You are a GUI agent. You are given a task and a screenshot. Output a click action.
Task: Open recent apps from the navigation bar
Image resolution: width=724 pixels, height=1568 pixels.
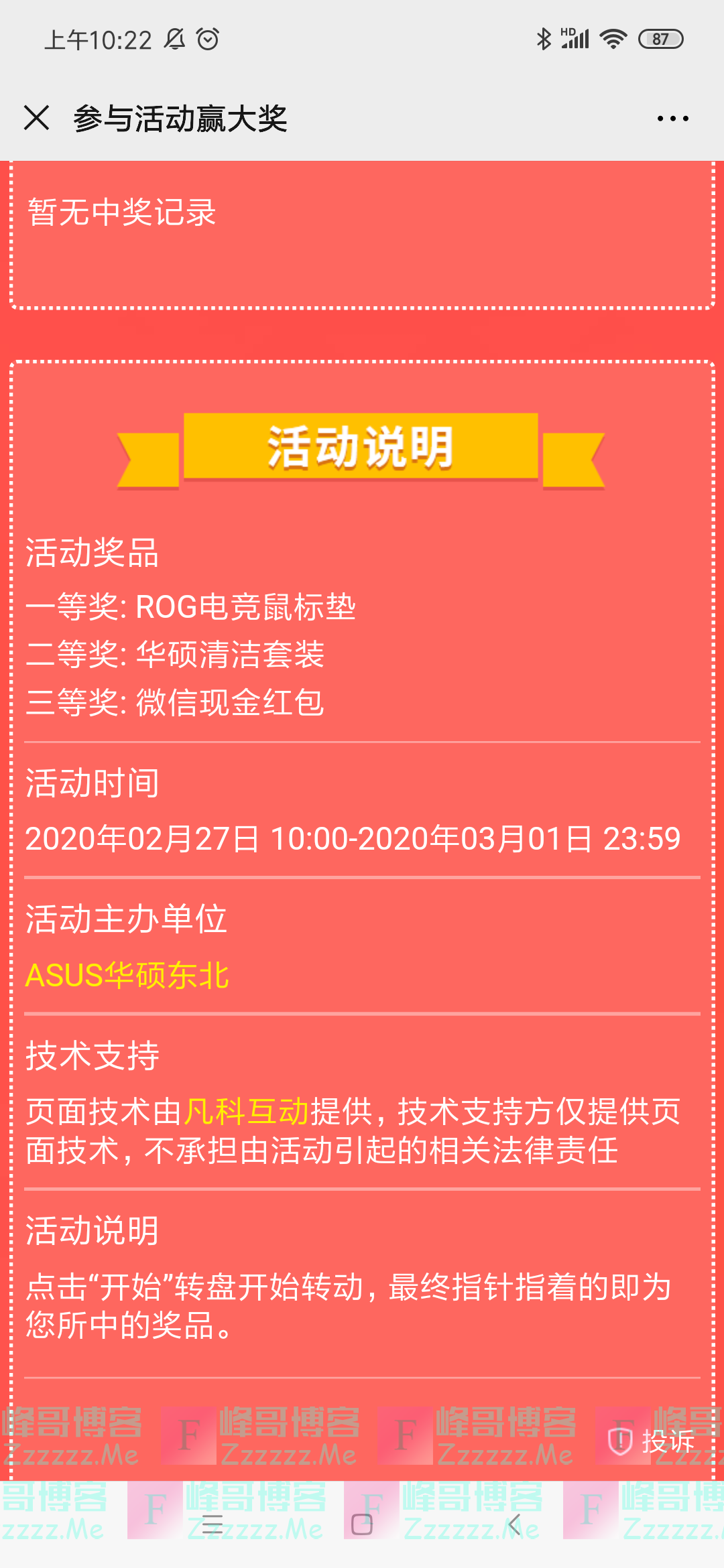tap(213, 1524)
